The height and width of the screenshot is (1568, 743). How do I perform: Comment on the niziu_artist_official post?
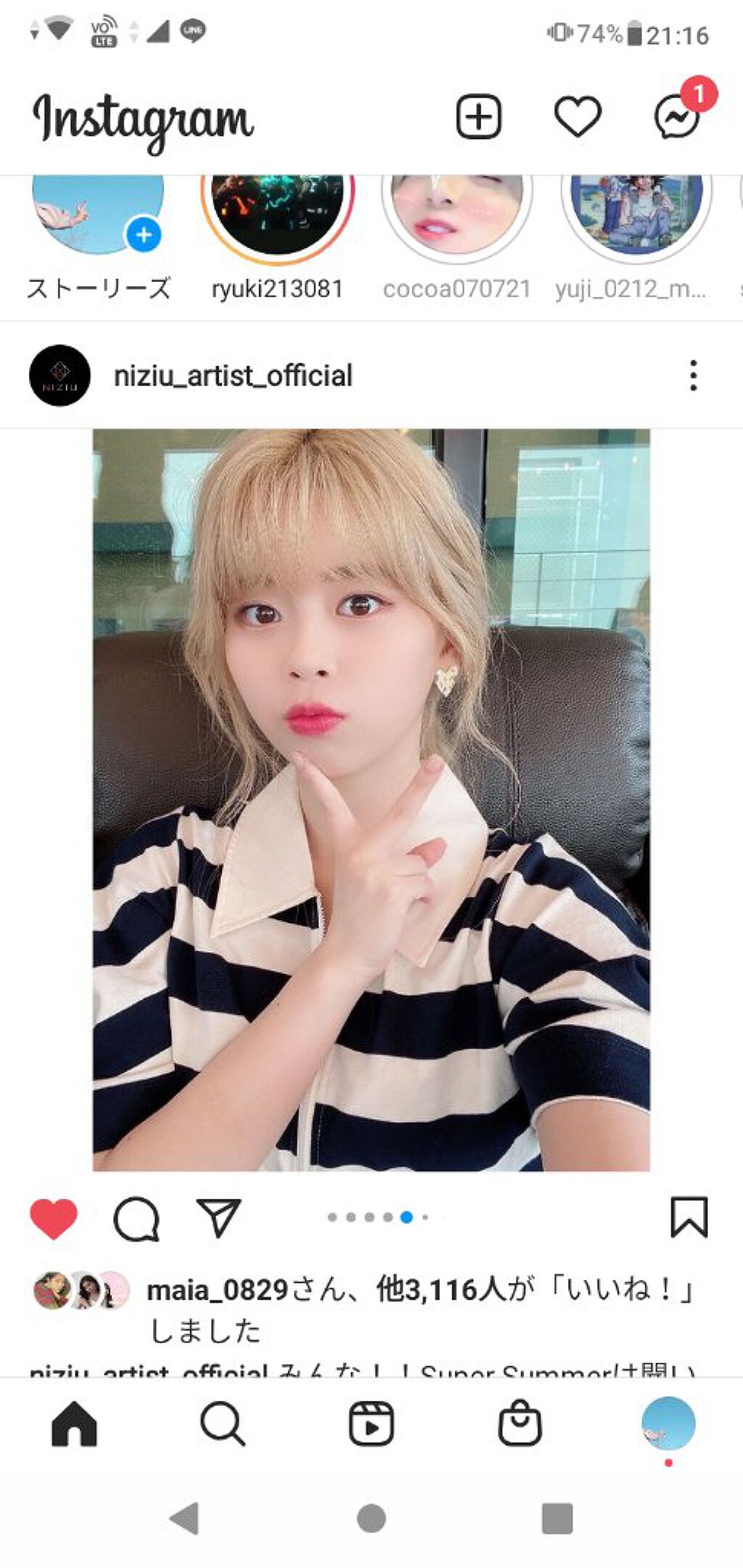(136, 1218)
